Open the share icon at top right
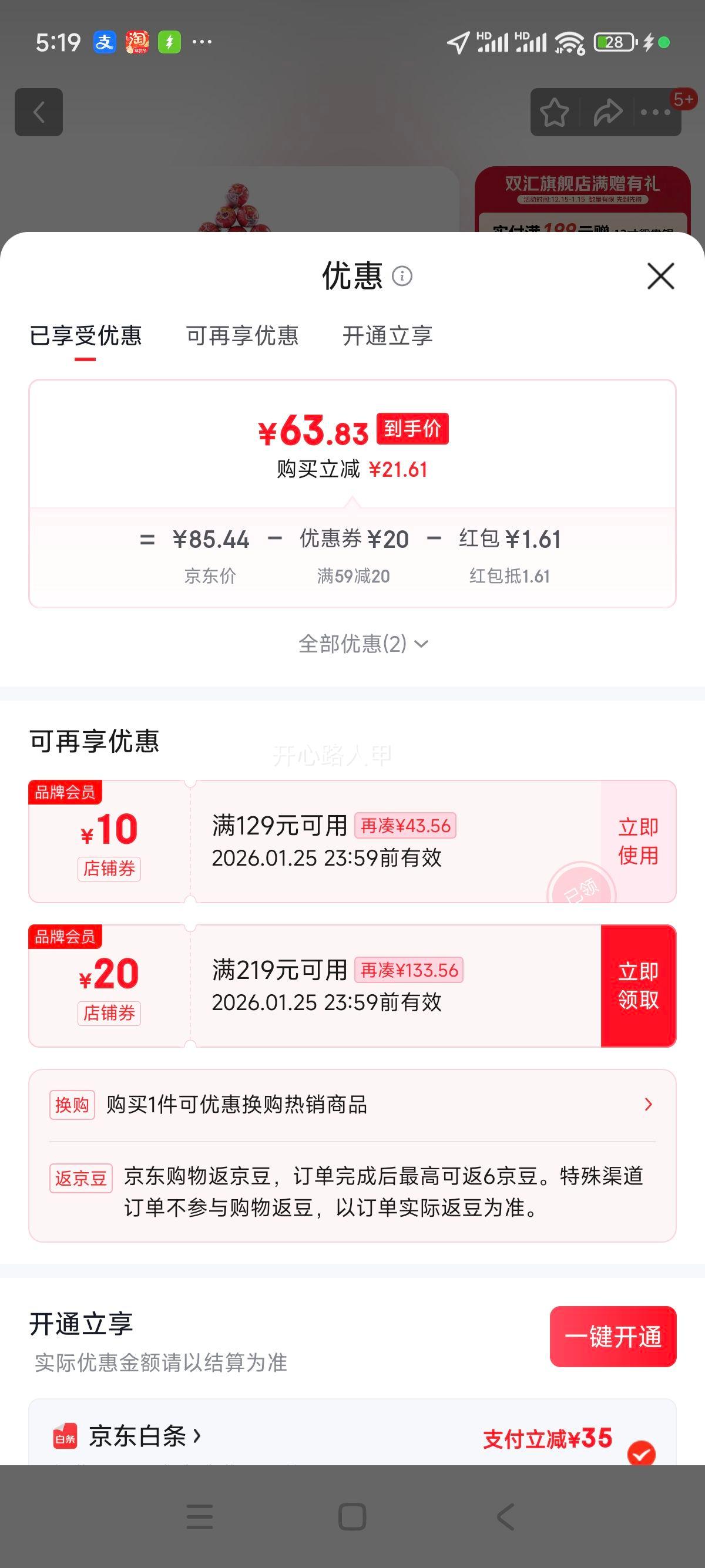Viewport: 705px width, 1568px height. click(x=606, y=112)
